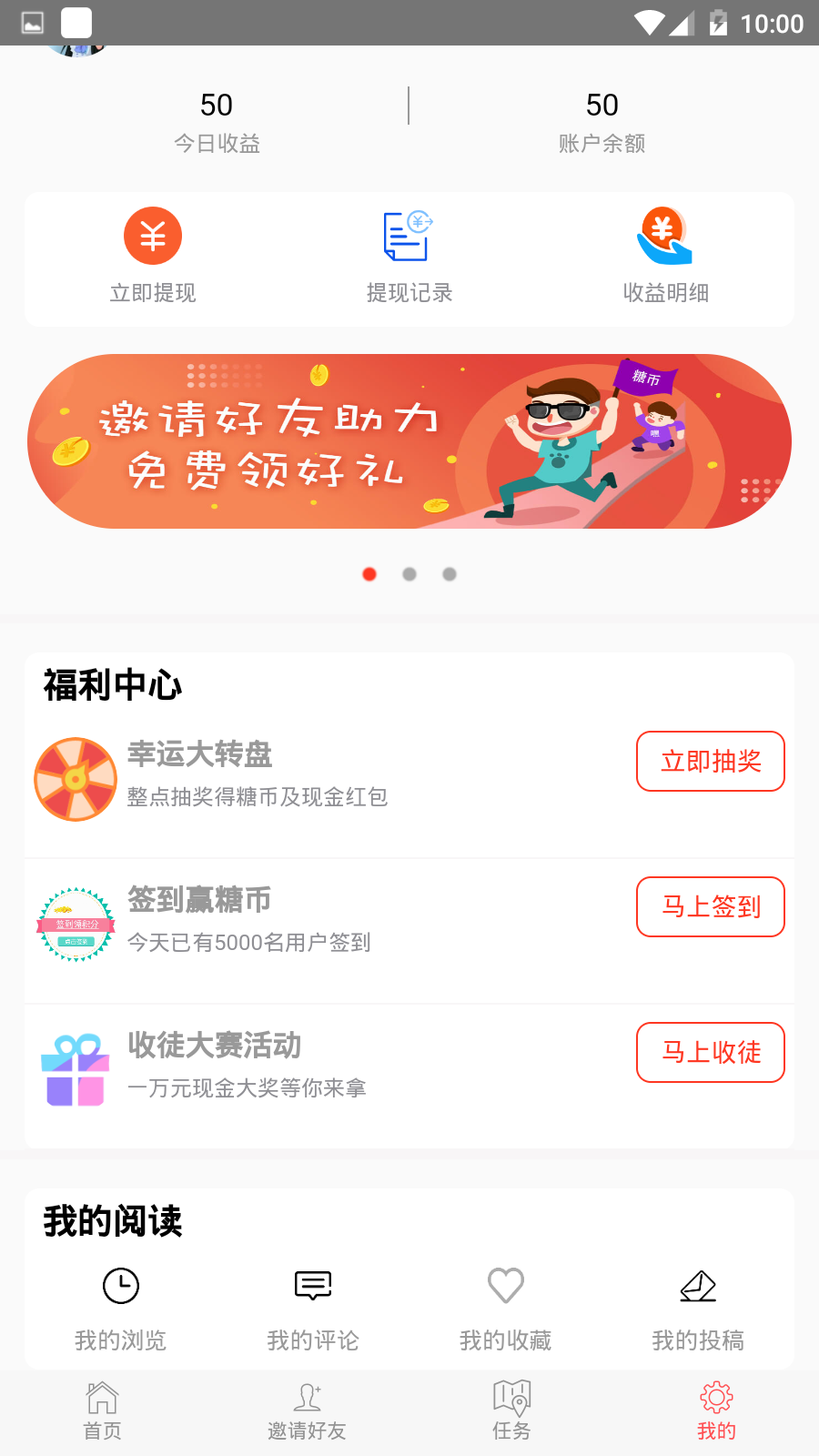
Task: Open 提现记录 withdrawal records
Action: [x=409, y=256]
